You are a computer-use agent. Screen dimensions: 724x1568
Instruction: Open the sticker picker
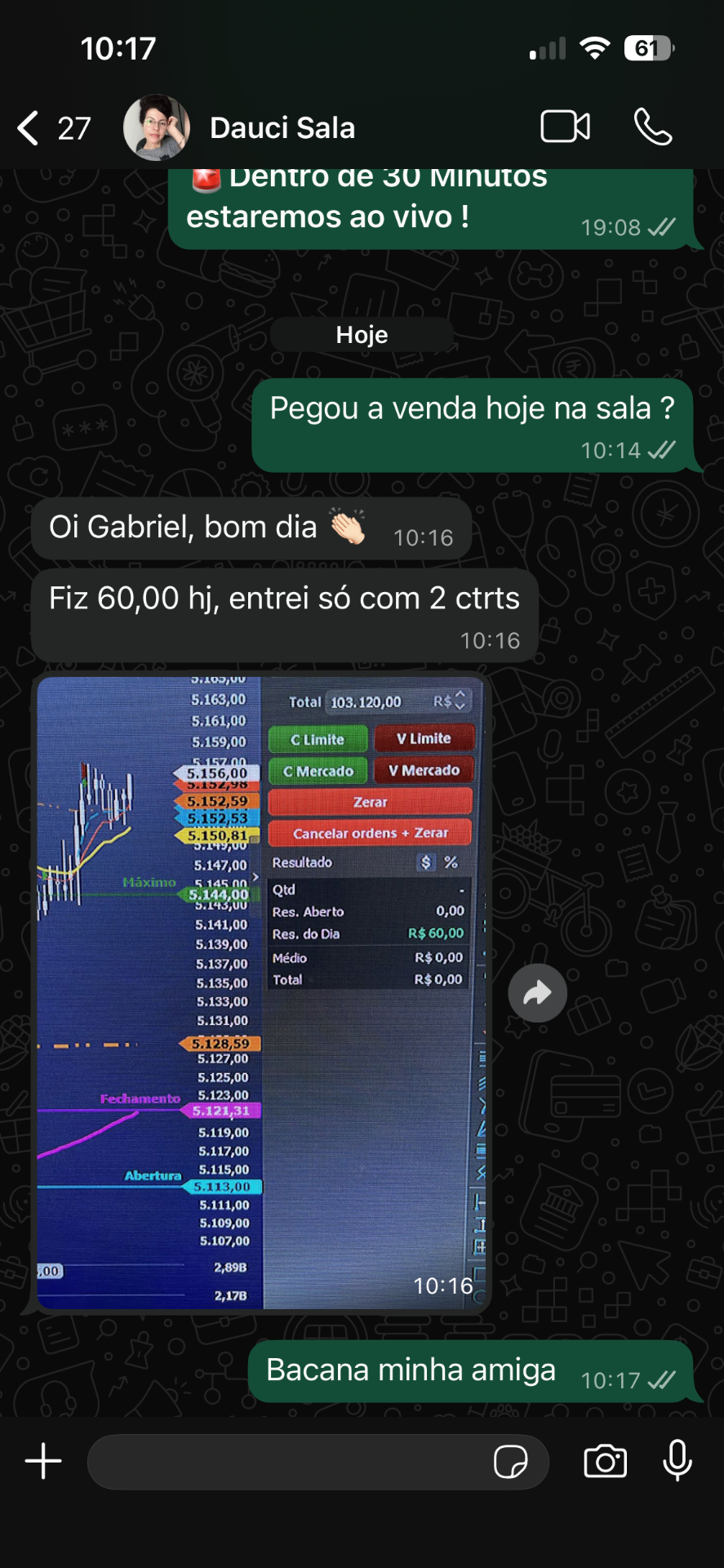tap(511, 1462)
